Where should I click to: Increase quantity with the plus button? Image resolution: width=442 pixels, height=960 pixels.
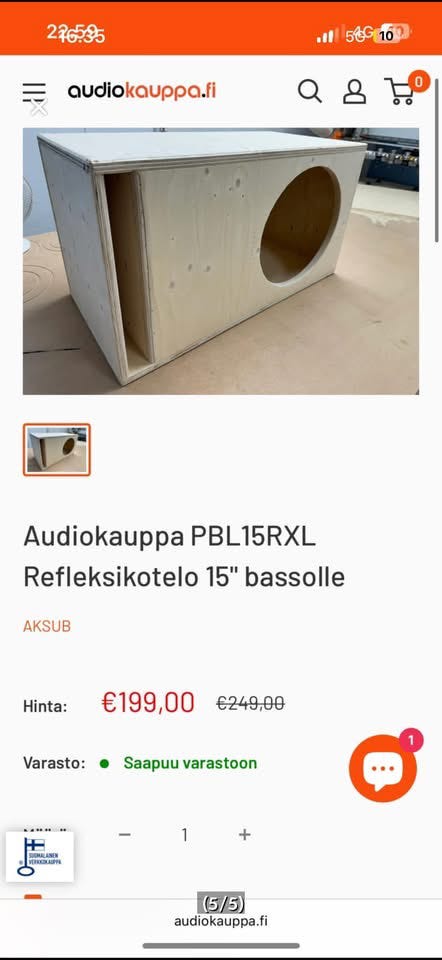[x=244, y=834]
